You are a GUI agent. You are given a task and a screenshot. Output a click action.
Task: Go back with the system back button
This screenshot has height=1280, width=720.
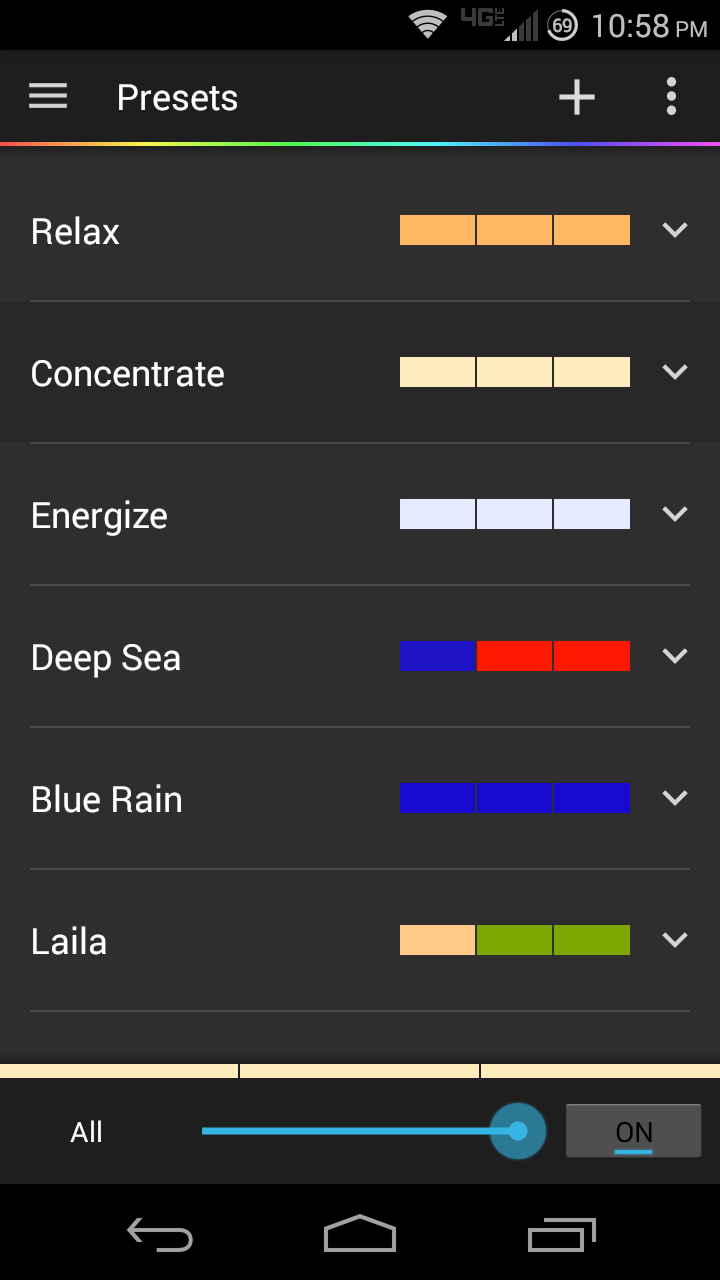160,1234
